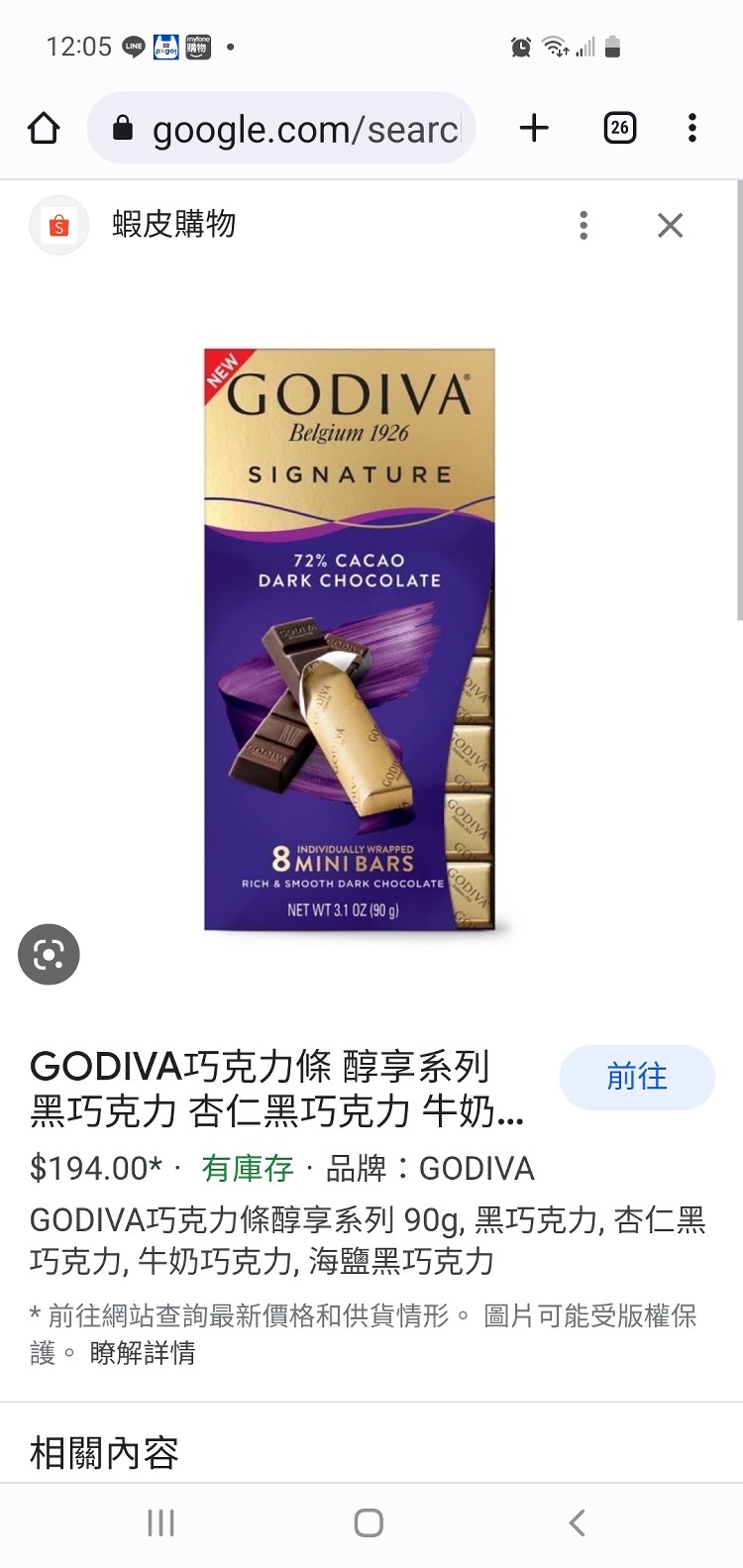Go to the browser home page
The width and height of the screenshot is (743, 1568).
[x=44, y=128]
